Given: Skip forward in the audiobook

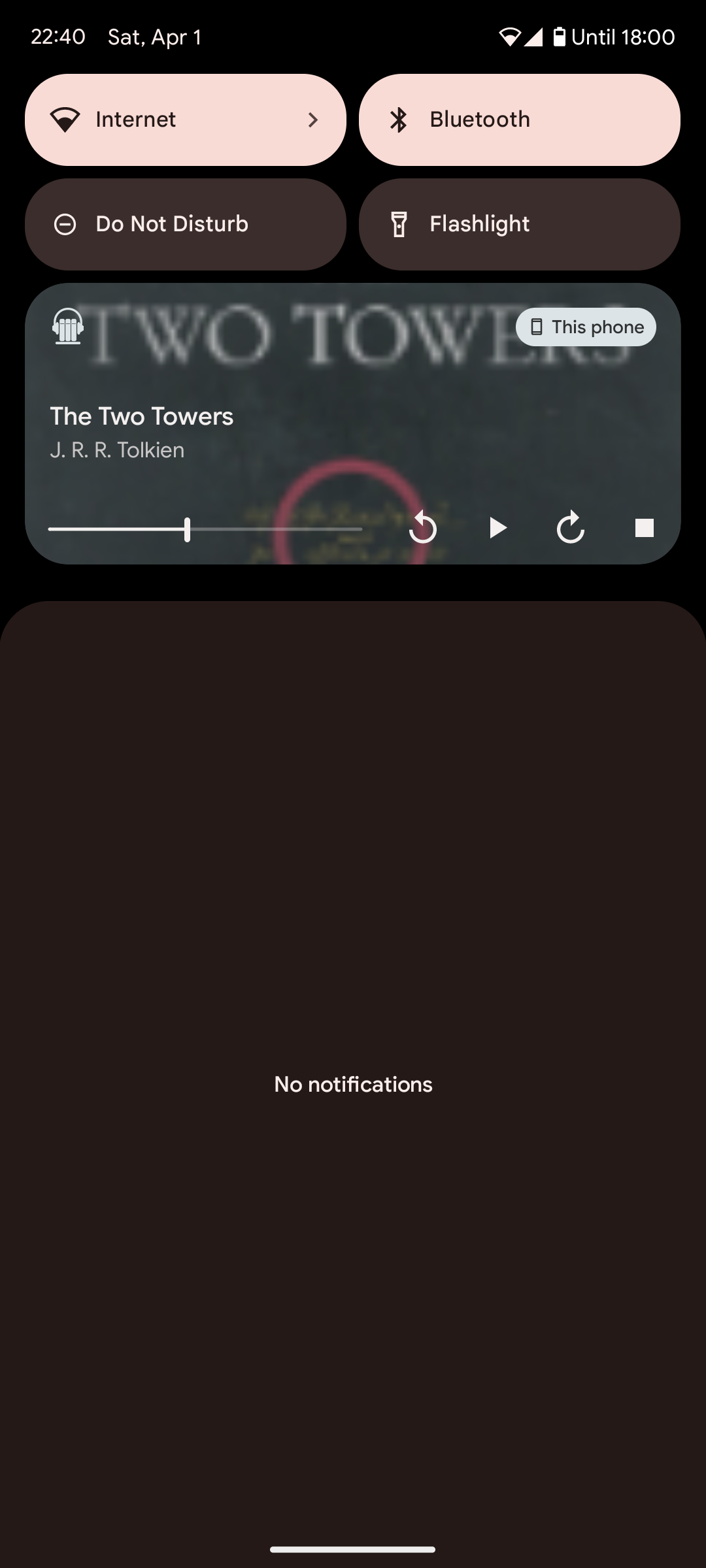Looking at the screenshot, I should (570, 528).
